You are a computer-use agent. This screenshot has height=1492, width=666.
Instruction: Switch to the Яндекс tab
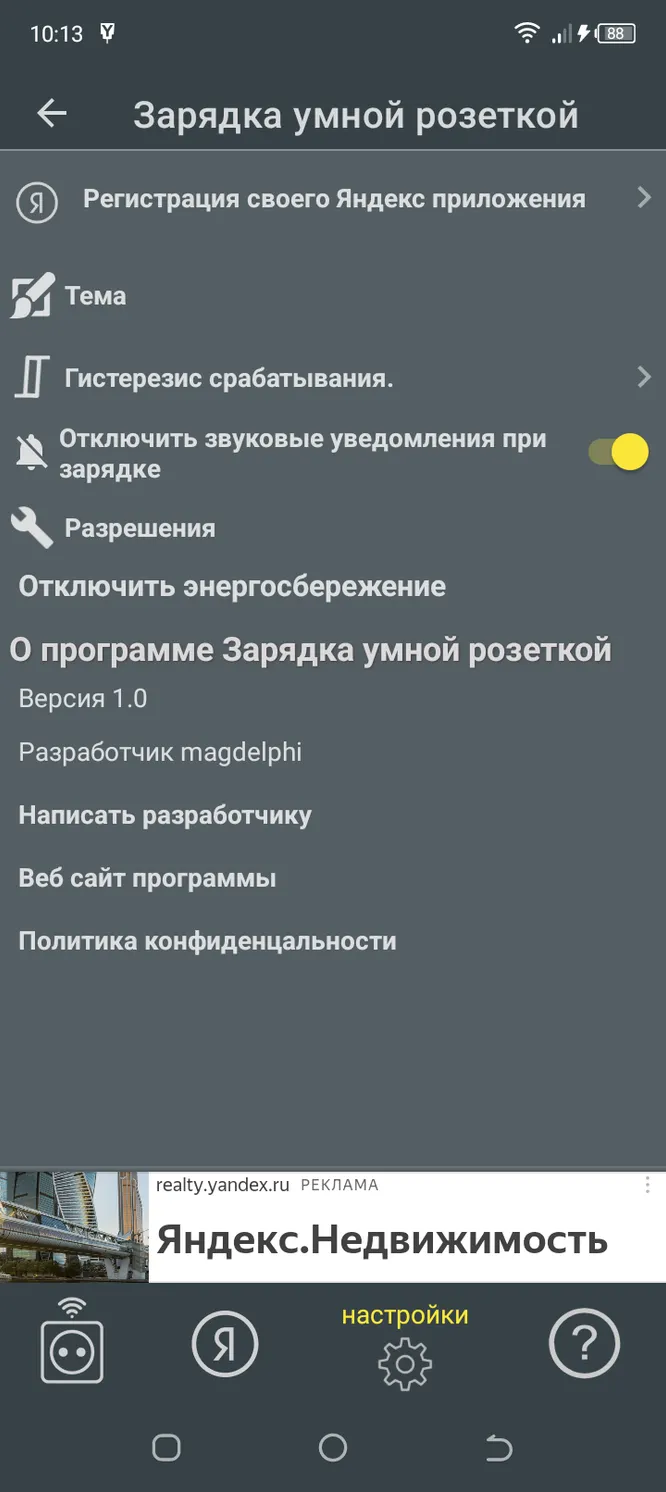(x=225, y=1344)
